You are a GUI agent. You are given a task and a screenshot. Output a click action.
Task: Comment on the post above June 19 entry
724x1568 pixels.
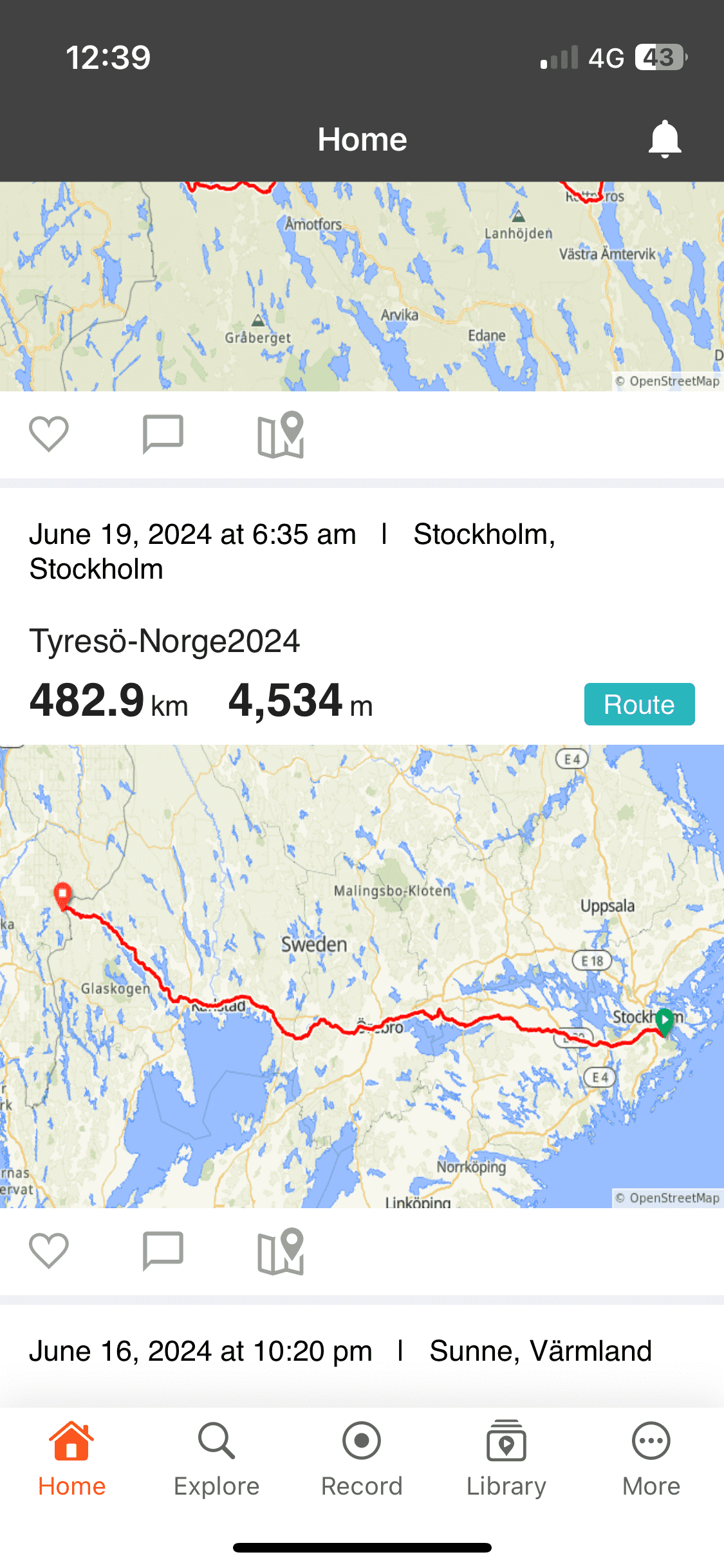(x=163, y=434)
